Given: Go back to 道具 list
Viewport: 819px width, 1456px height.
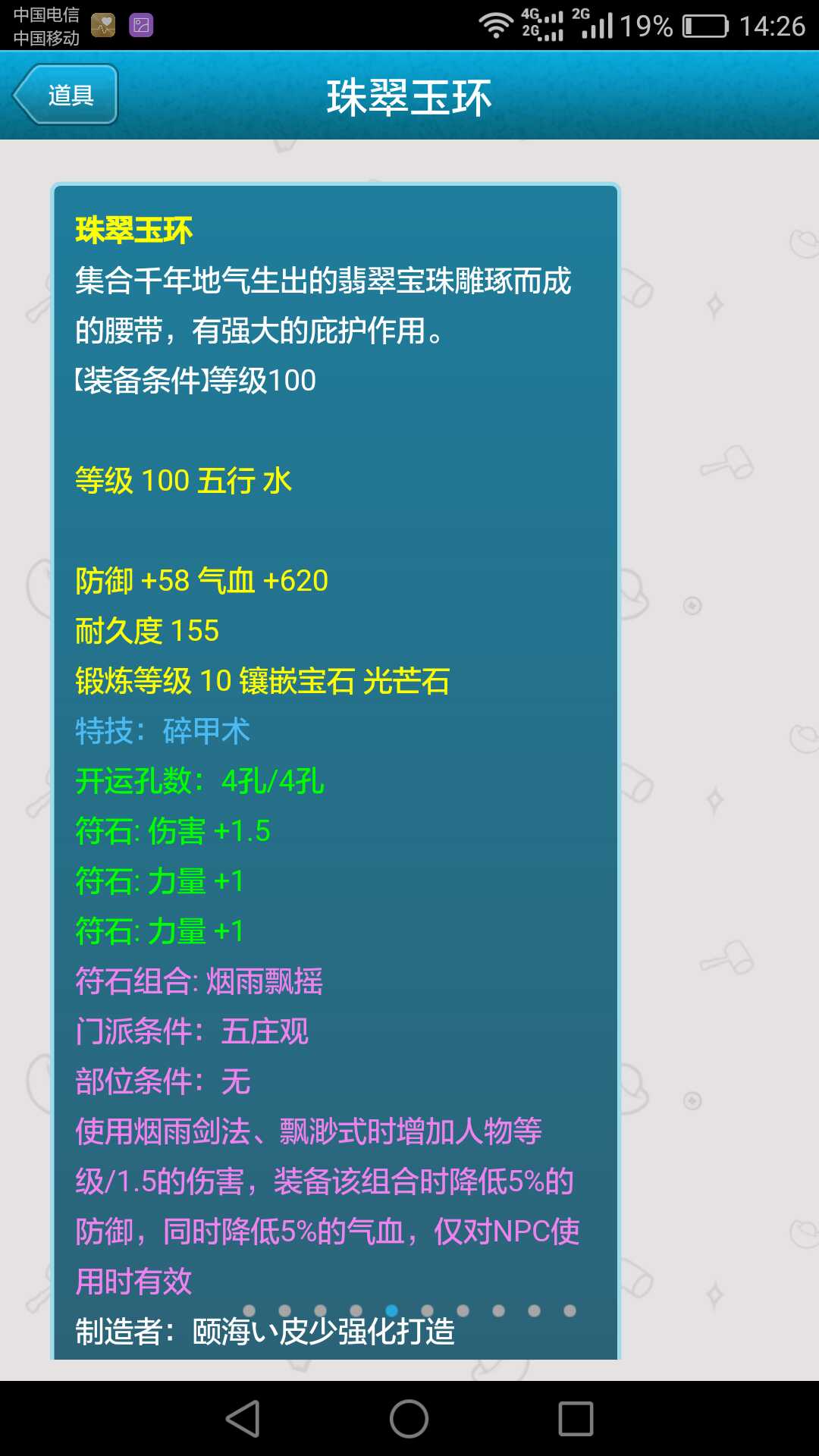Looking at the screenshot, I should pyautogui.click(x=66, y=95).
